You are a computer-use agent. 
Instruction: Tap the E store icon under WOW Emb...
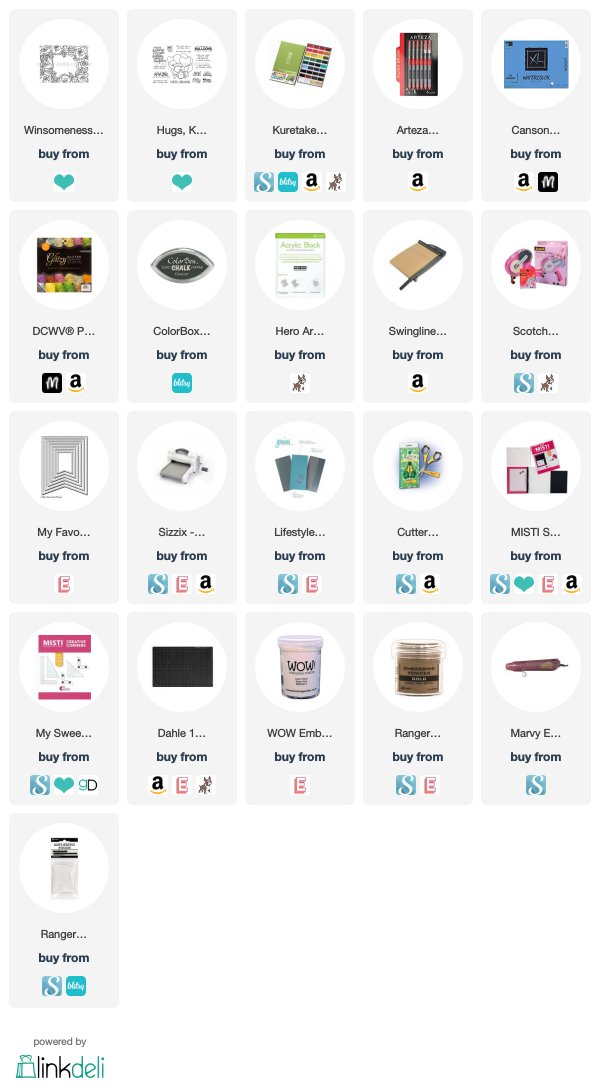tap(300, 785)
